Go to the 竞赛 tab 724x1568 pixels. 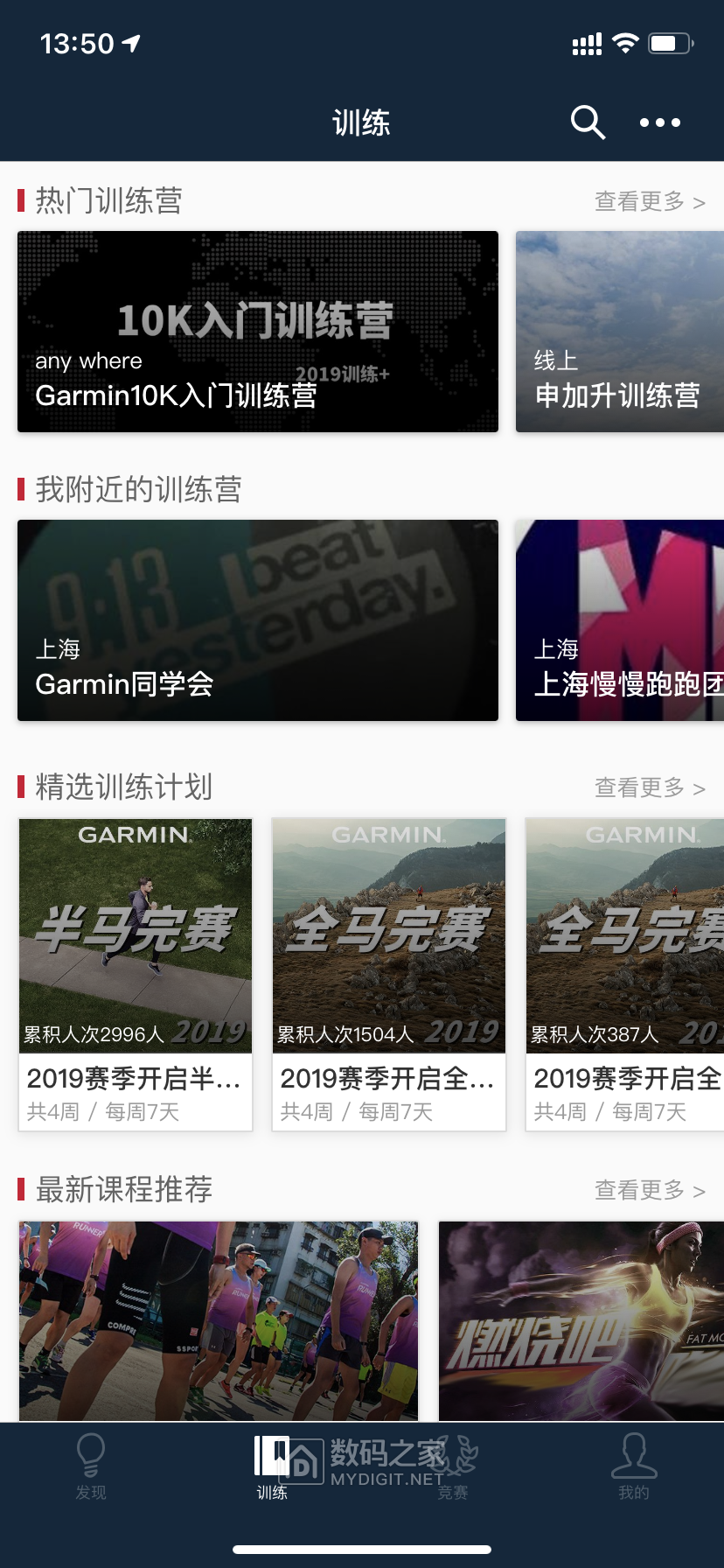tap(453, 1466)
